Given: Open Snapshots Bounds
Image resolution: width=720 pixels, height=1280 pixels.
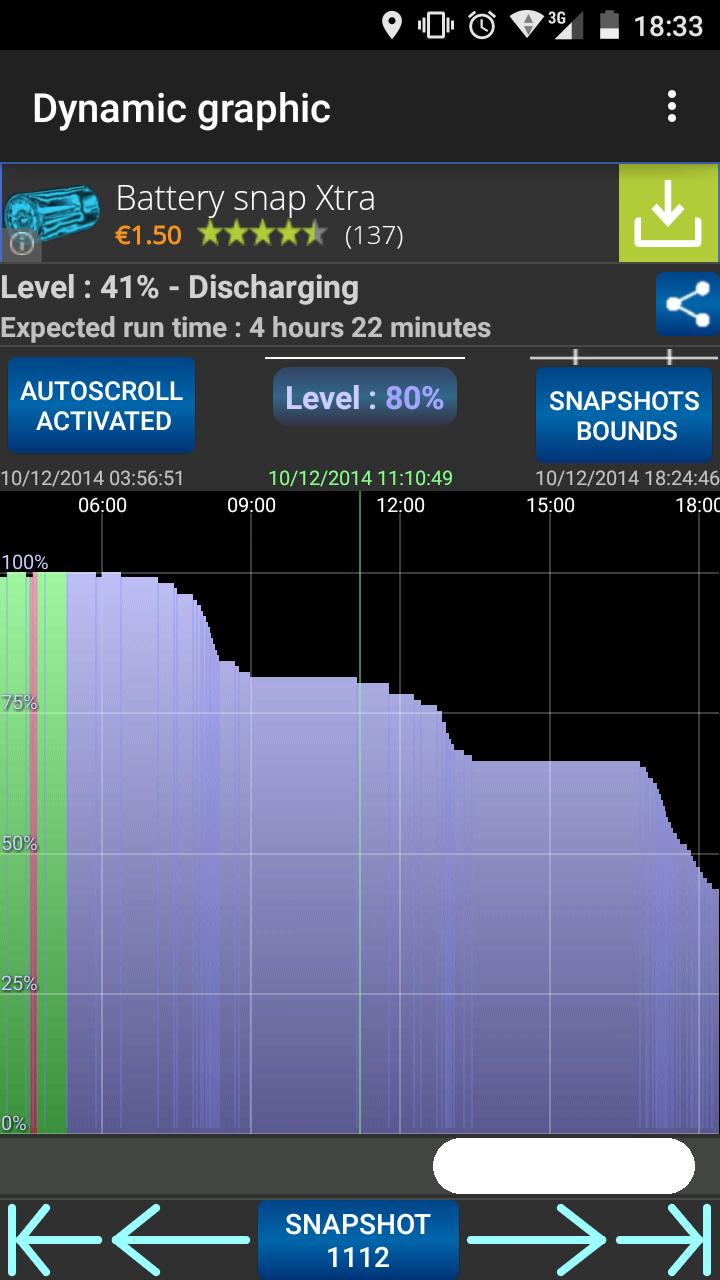Looking at the screenshot, I should pyautogui.click(x=624, y=416).
